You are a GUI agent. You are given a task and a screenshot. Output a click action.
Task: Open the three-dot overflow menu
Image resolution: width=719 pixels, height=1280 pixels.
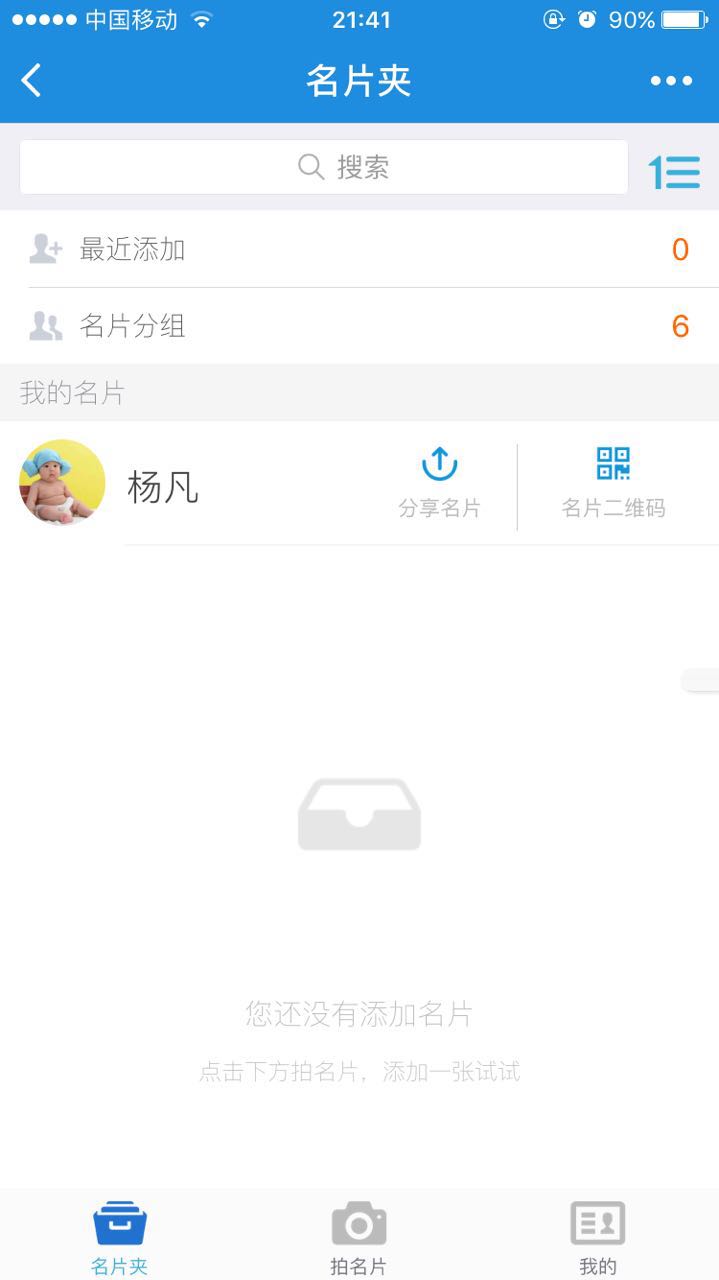click(671, 81)
